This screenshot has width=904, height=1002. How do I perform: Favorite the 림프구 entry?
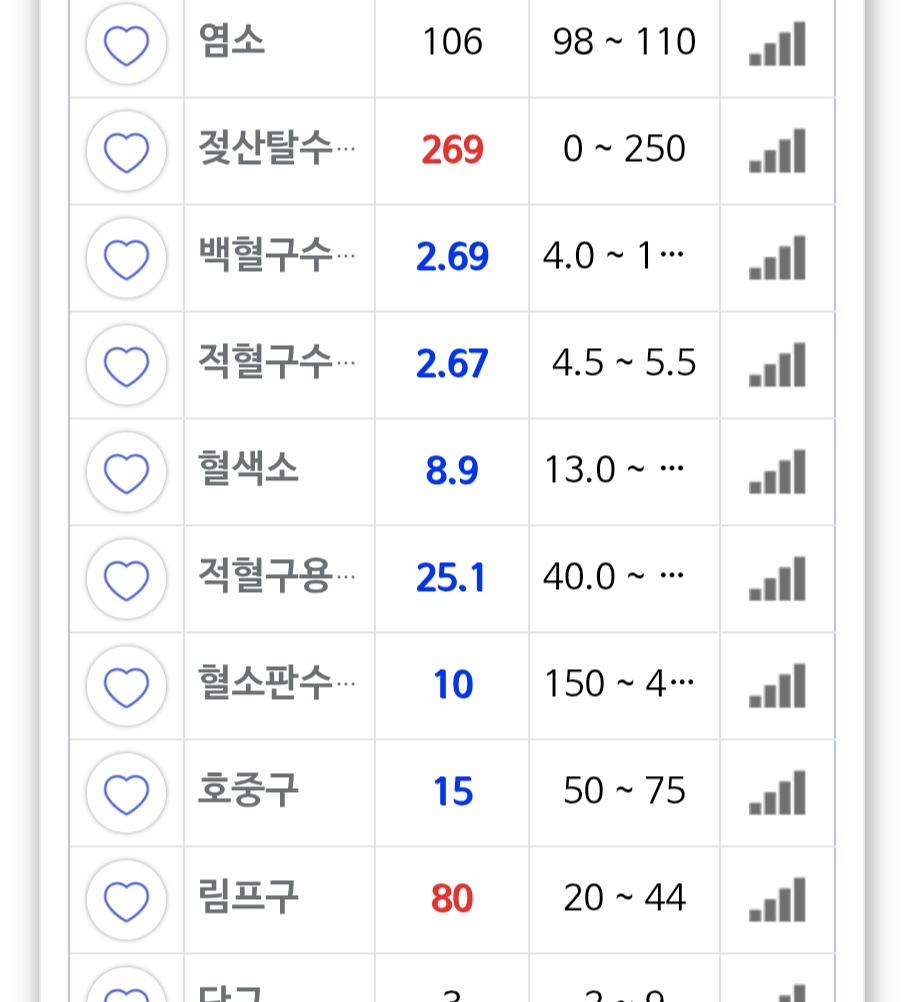point(126,900)
